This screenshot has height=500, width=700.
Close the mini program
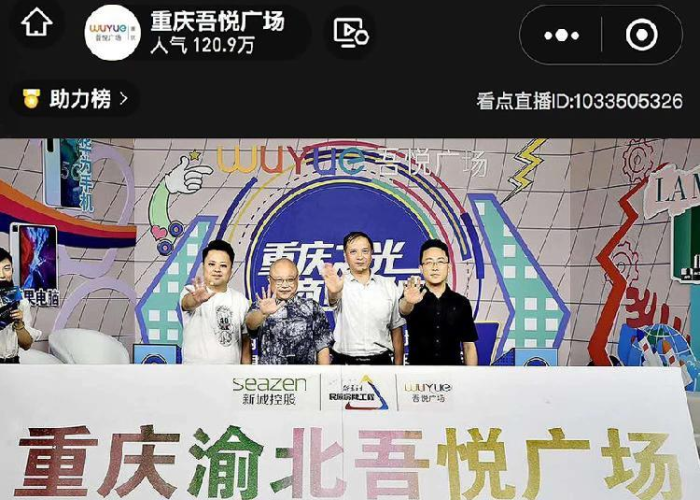click(x=641, y=35)
